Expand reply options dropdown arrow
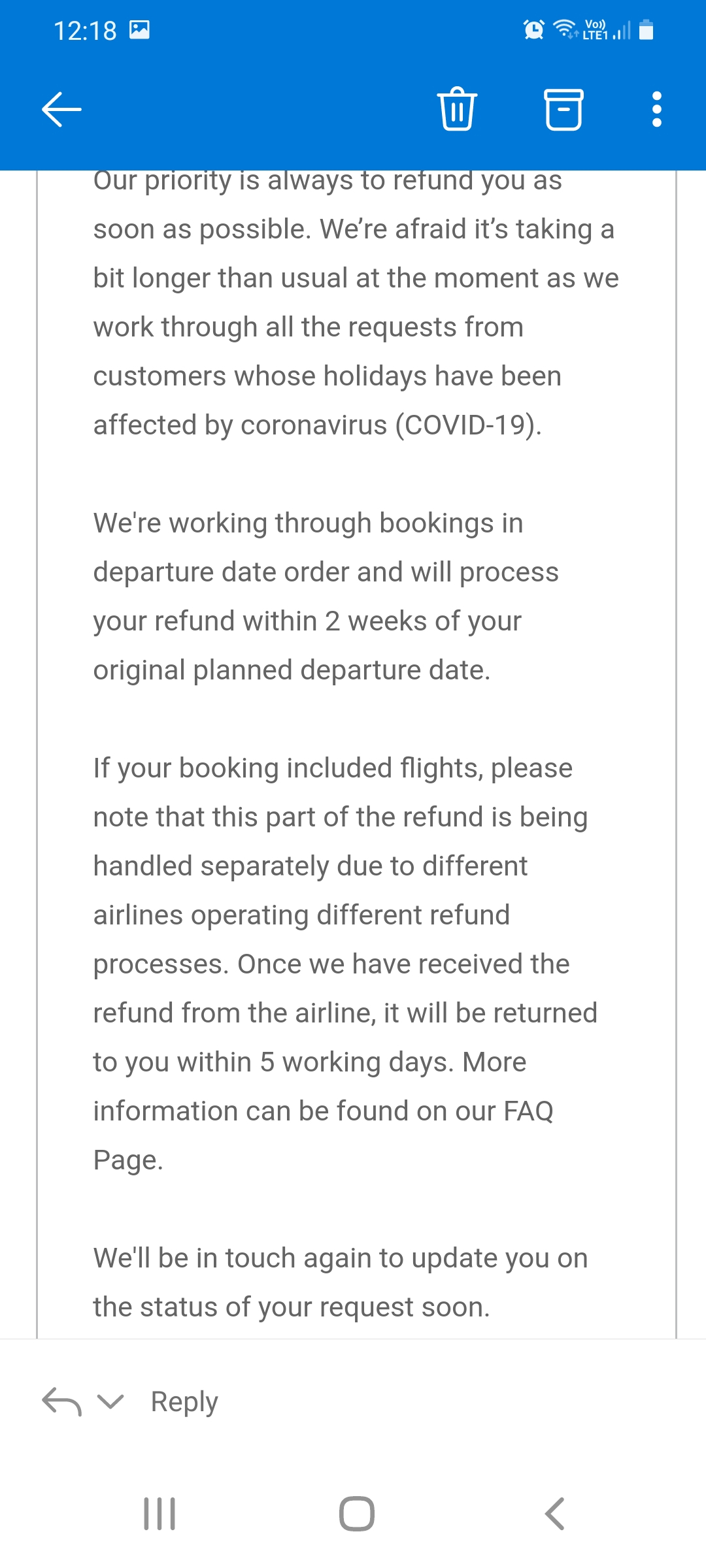 pyautogui.click(x=110, y=1401)
